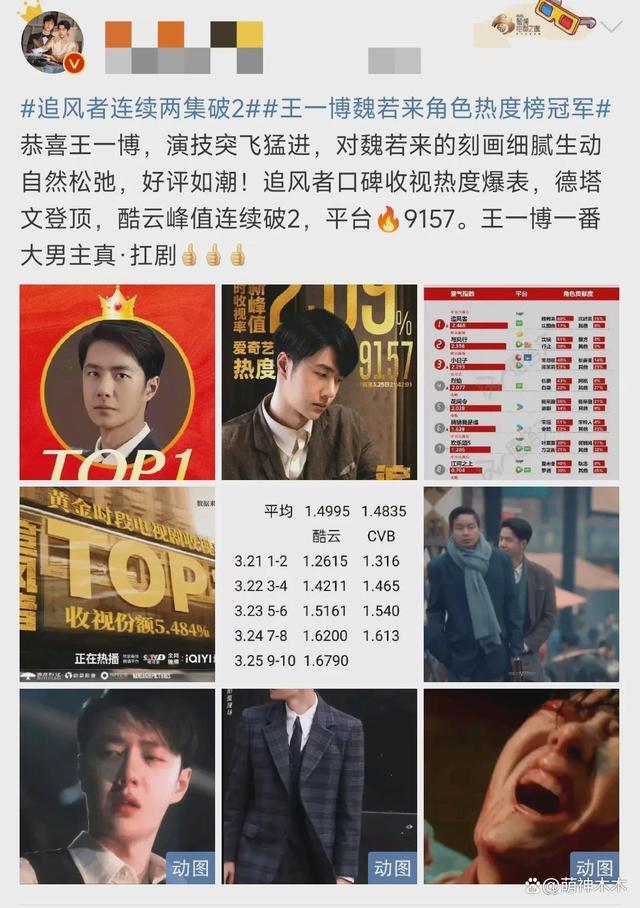Play the GIF of the screaming face
Screen dimensions: 640x908
coord(521,786)
